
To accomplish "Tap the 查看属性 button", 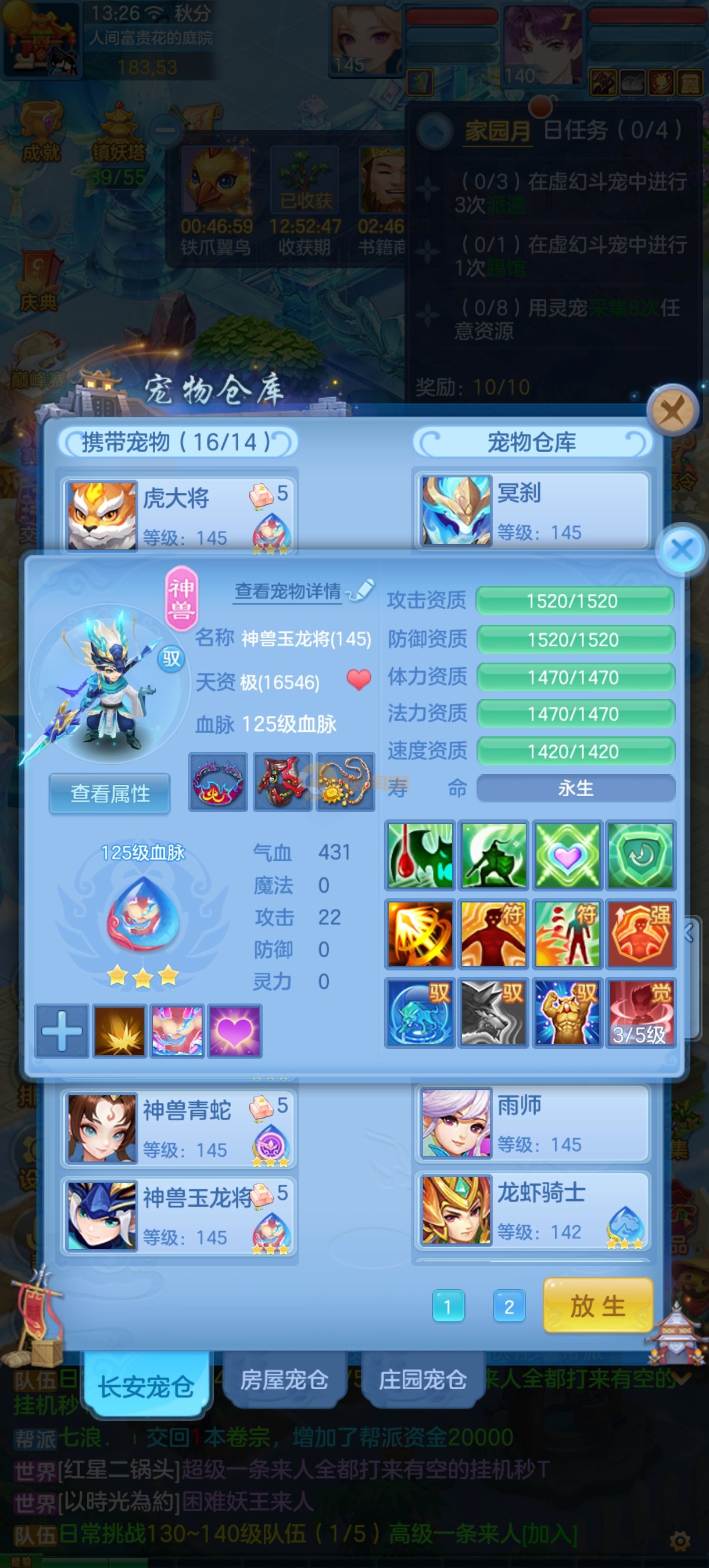I will pos(110,793).
